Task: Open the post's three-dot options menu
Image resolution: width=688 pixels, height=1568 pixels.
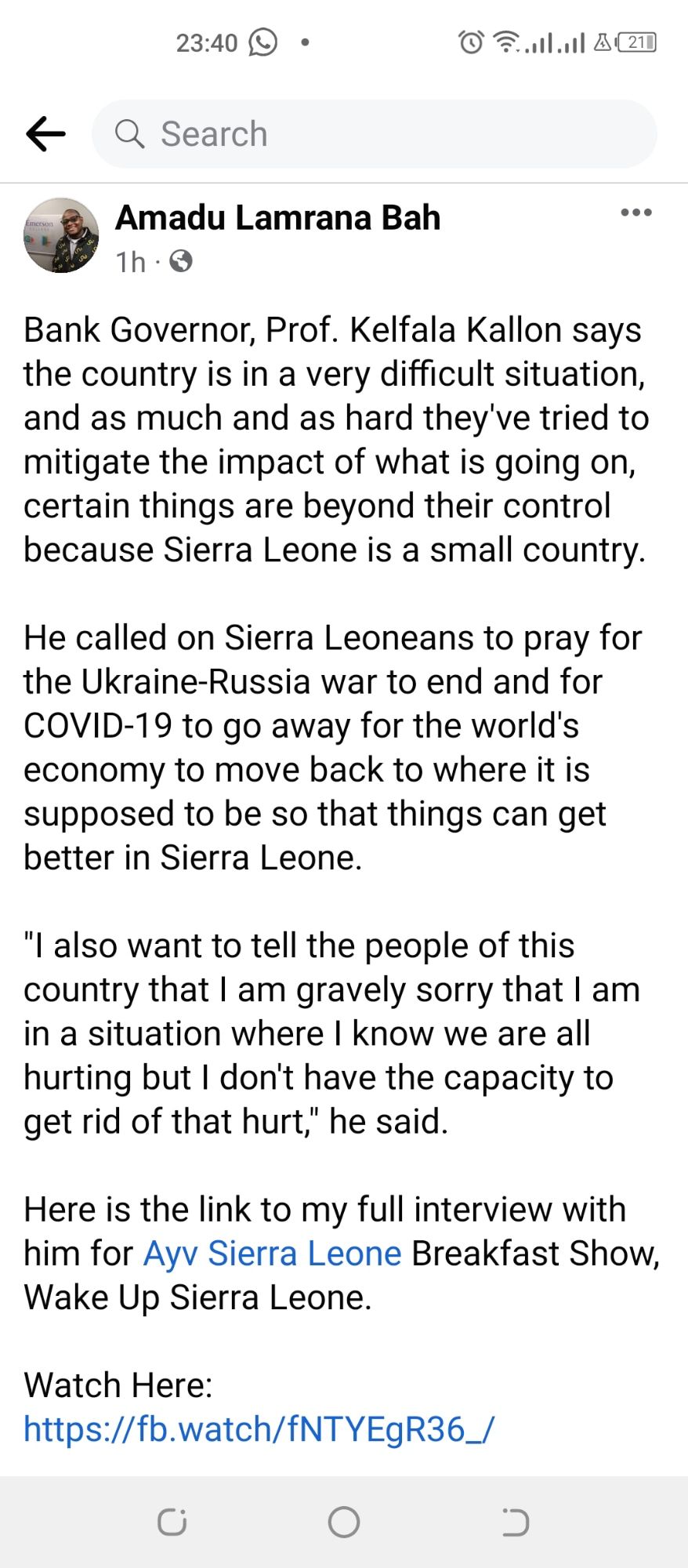Action: [635, 212]
